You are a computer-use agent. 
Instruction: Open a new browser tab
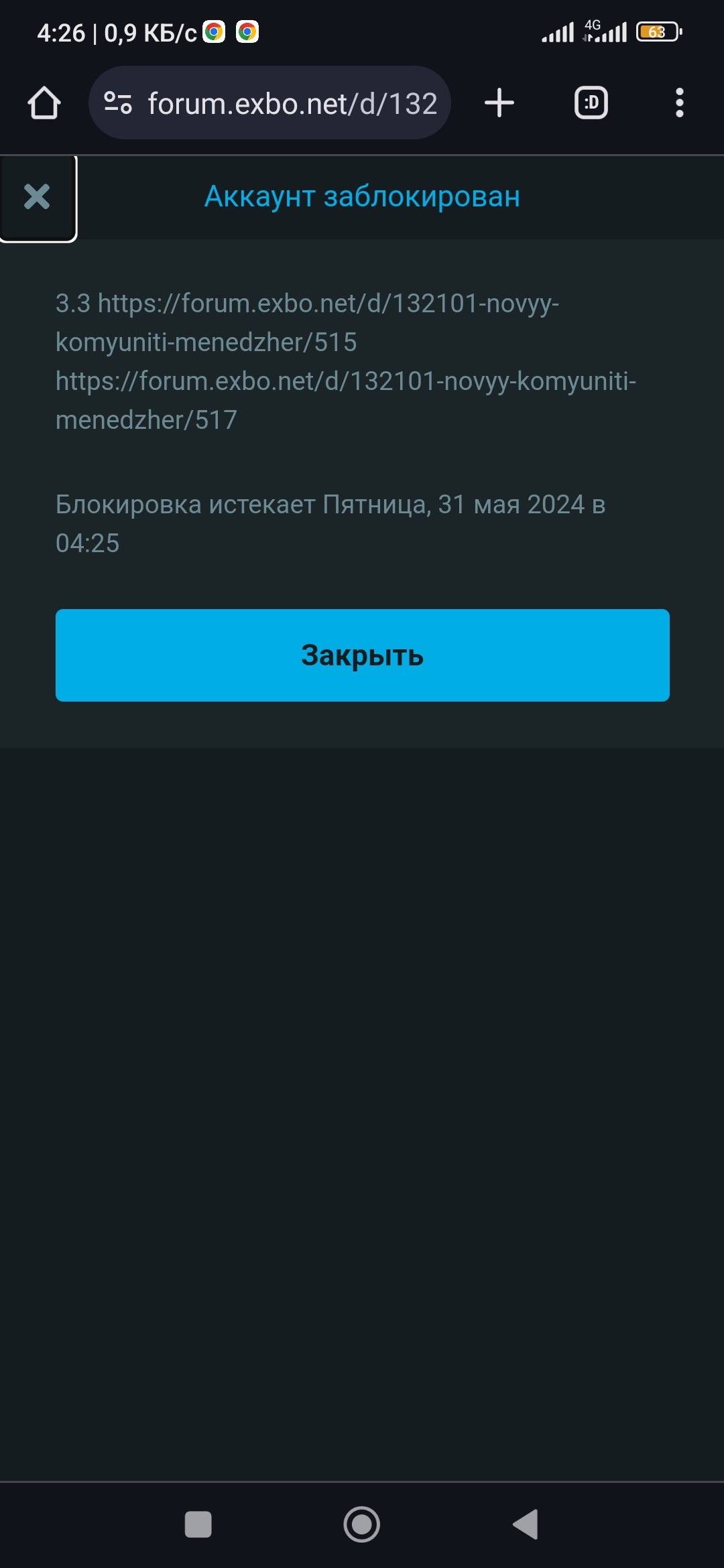tap(499, 103)
